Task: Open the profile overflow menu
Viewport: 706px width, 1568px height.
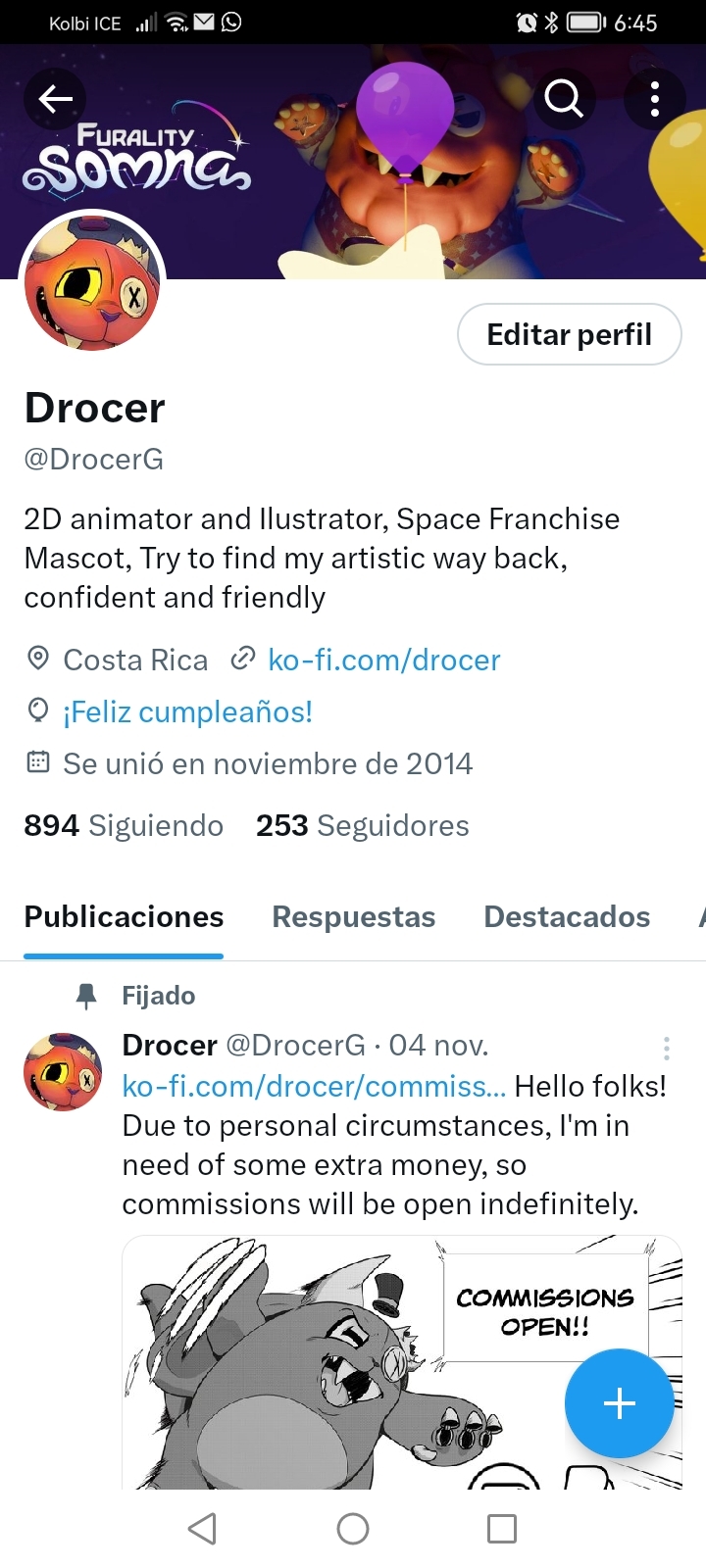Action: coord(654,98)
